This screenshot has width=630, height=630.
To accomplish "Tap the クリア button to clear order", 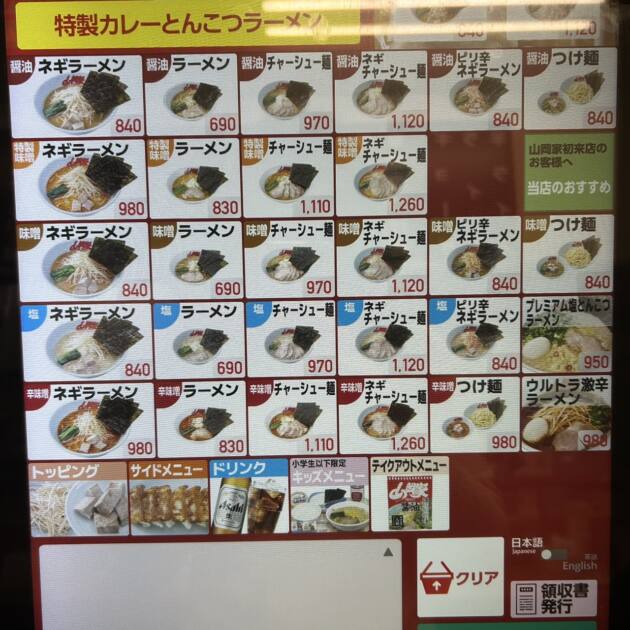I will point(460,577).
